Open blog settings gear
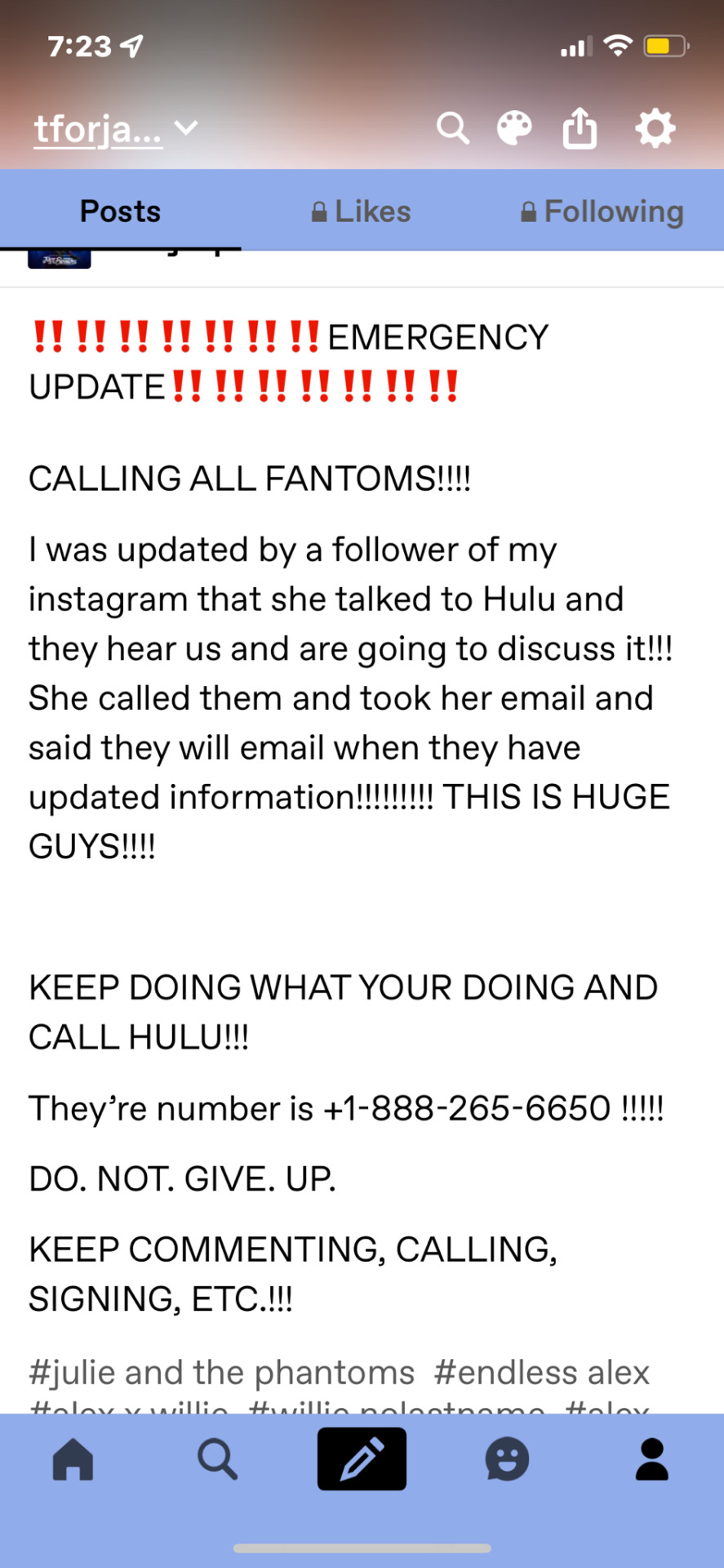The width and height of the screenshot is (724, 1568). point(655,128)
